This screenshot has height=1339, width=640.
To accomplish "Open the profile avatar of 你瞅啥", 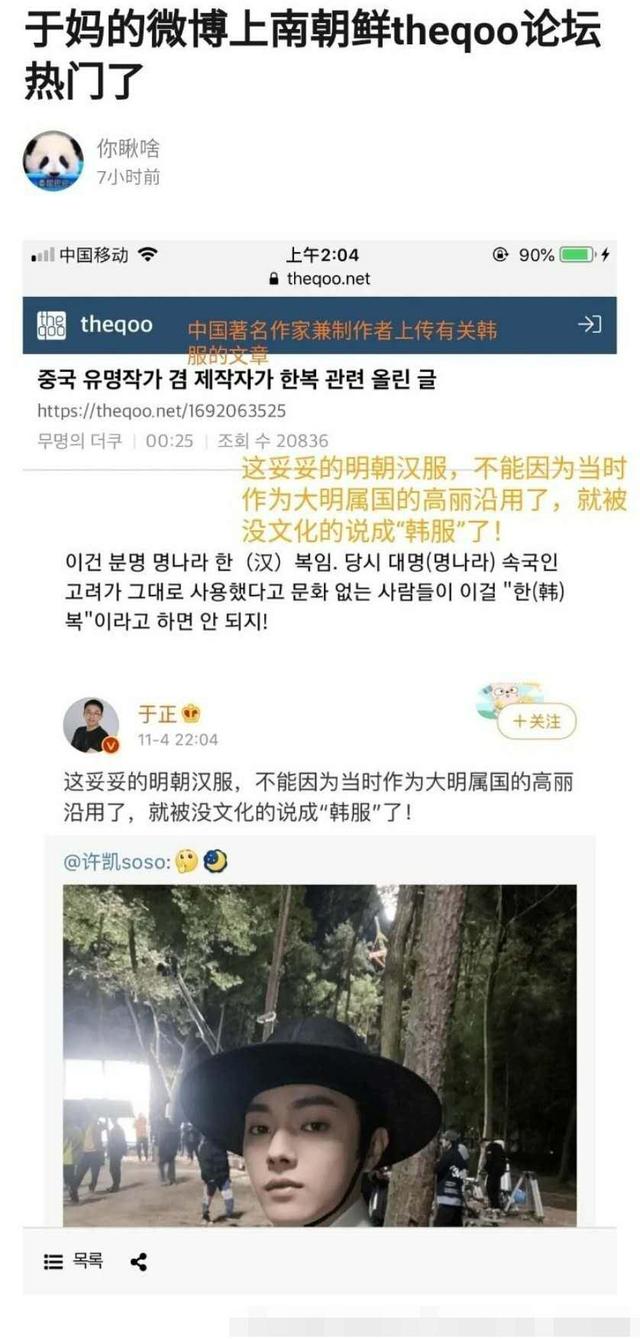I will [53, 161].
